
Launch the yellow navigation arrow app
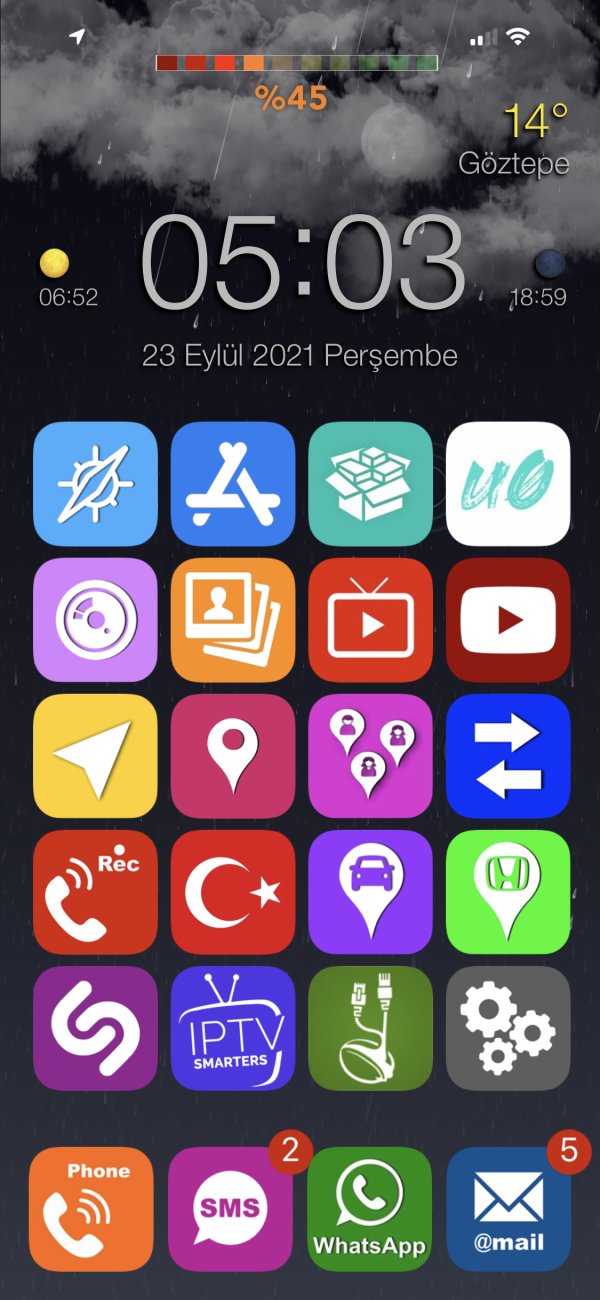pyautogui.click(x=96, y=756)
